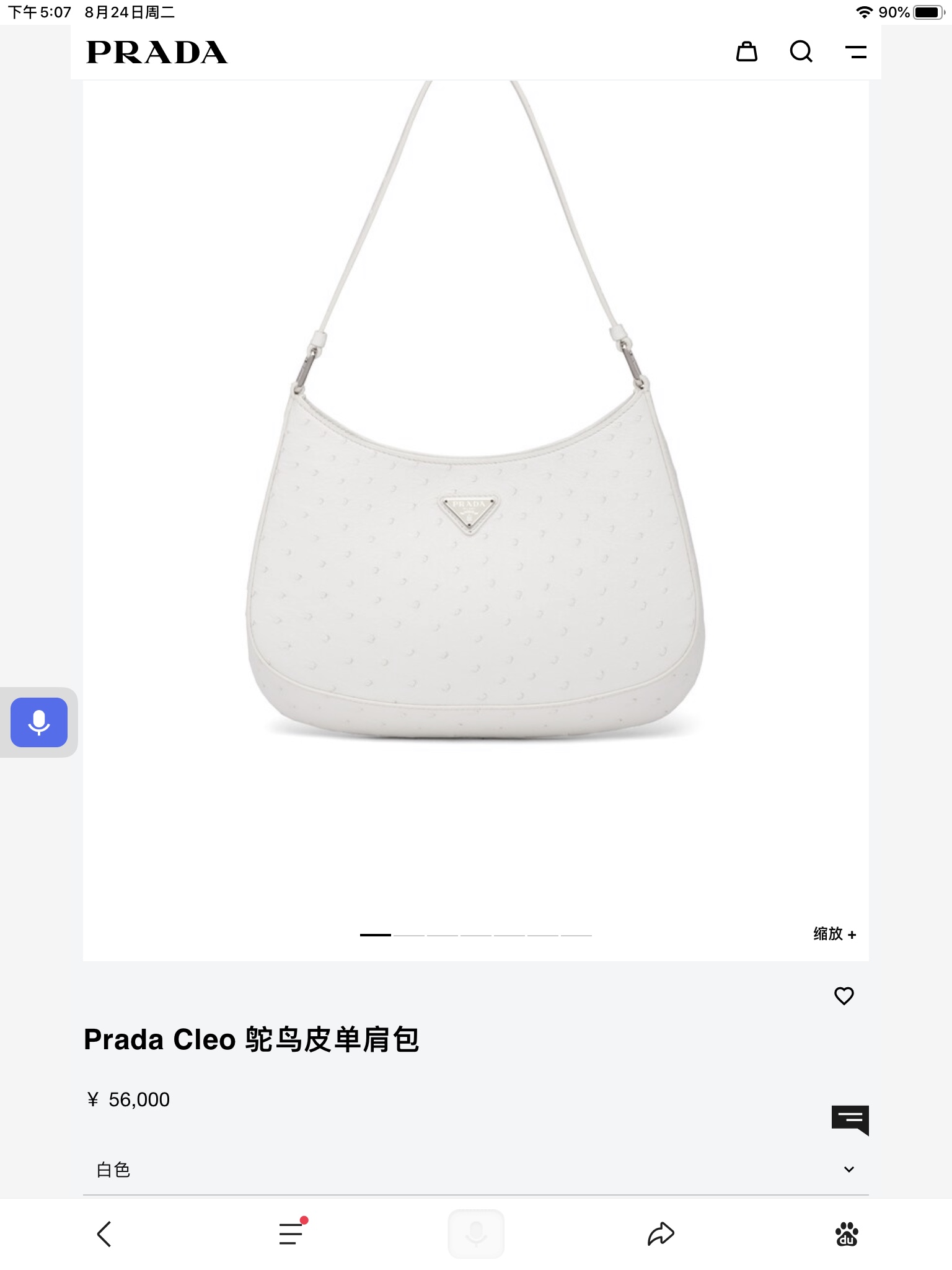952x1270 pixels.
Task: Tap the blue floating microphone button
Action: (39, 722)
